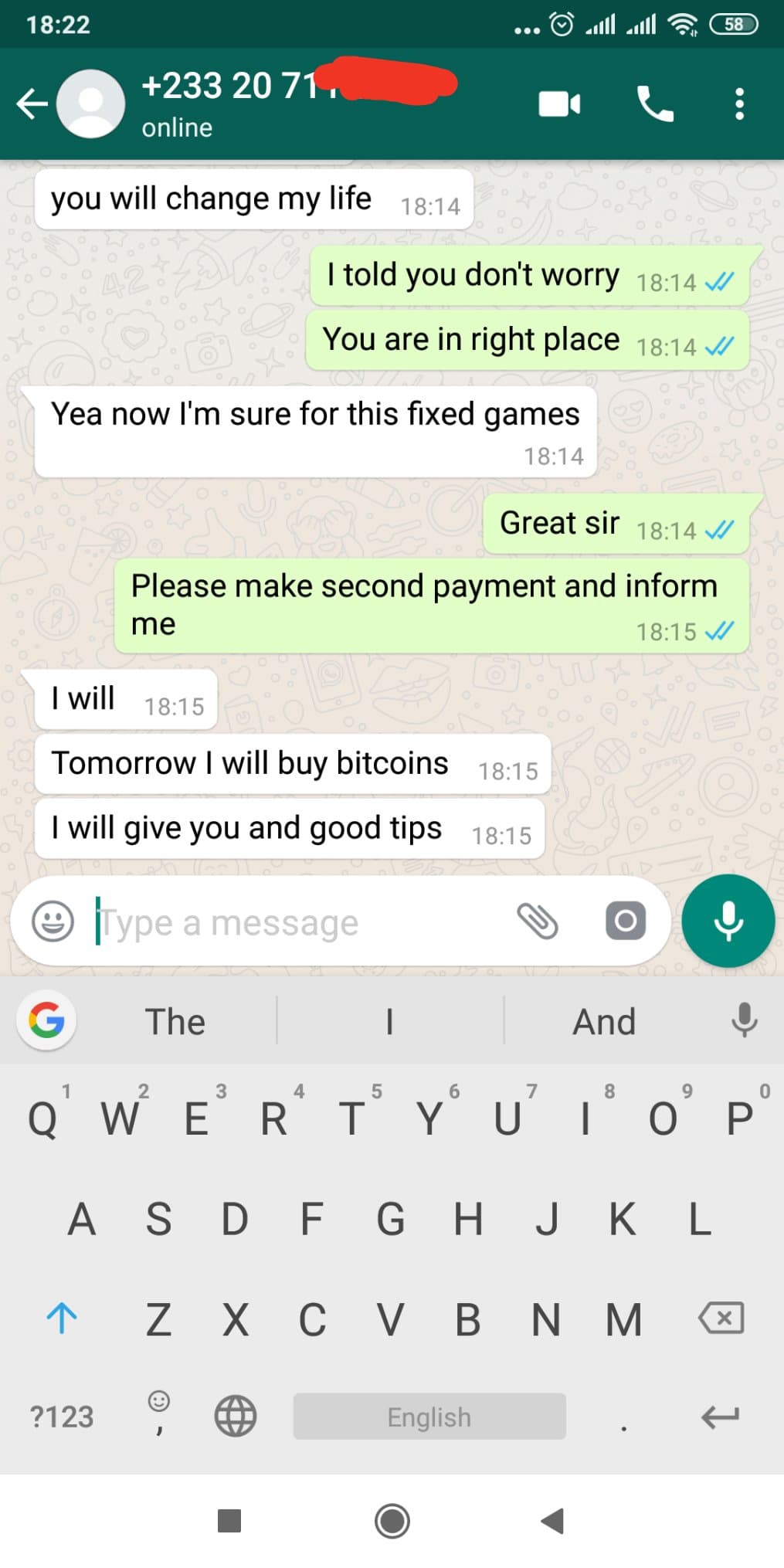The width and height of the screenshot is (784, 1568).
Task: Tap the keyboard backspace key
Action: (721, 1318)
